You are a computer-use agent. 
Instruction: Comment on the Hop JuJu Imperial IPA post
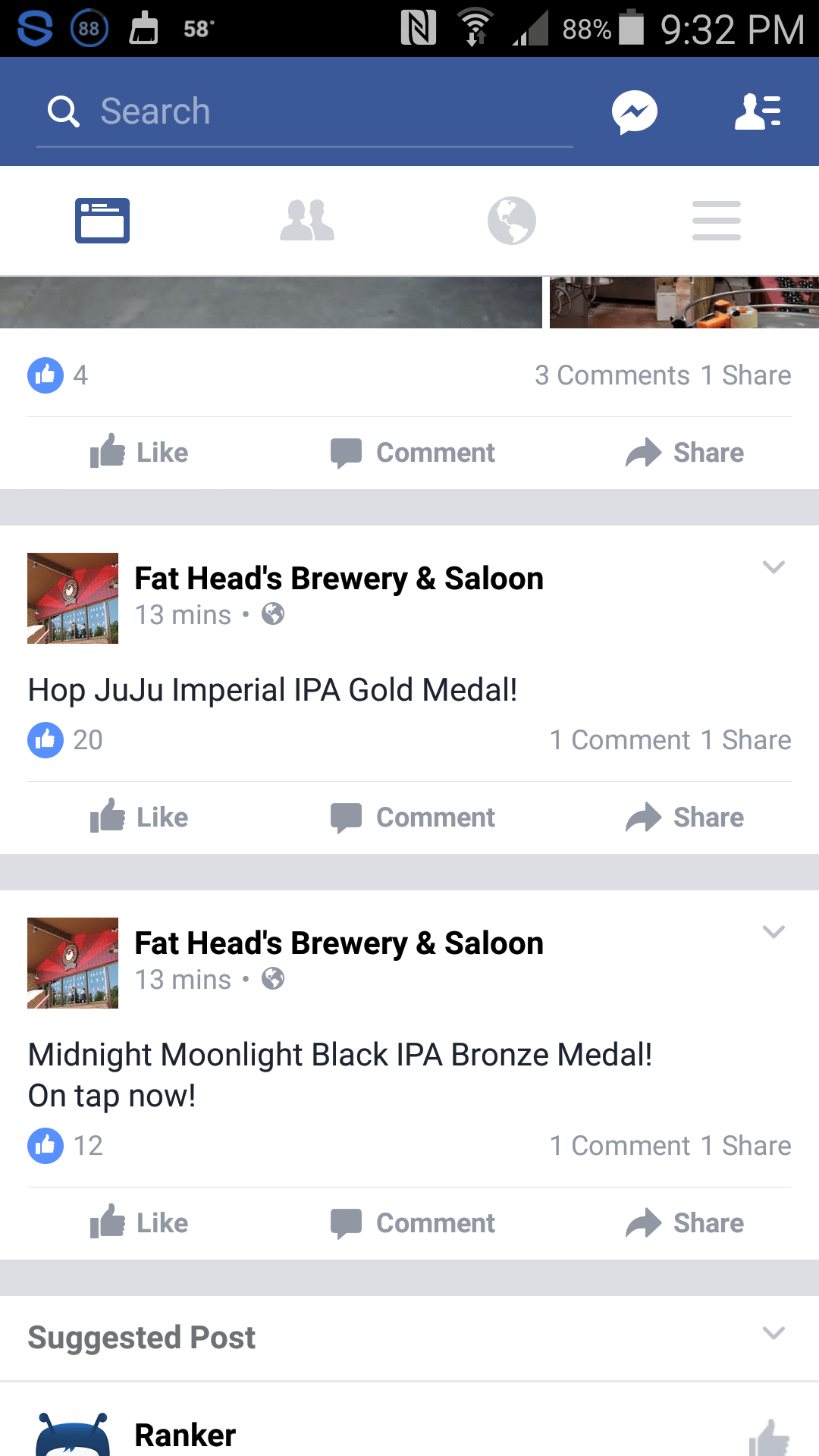(x=413, y=817)
